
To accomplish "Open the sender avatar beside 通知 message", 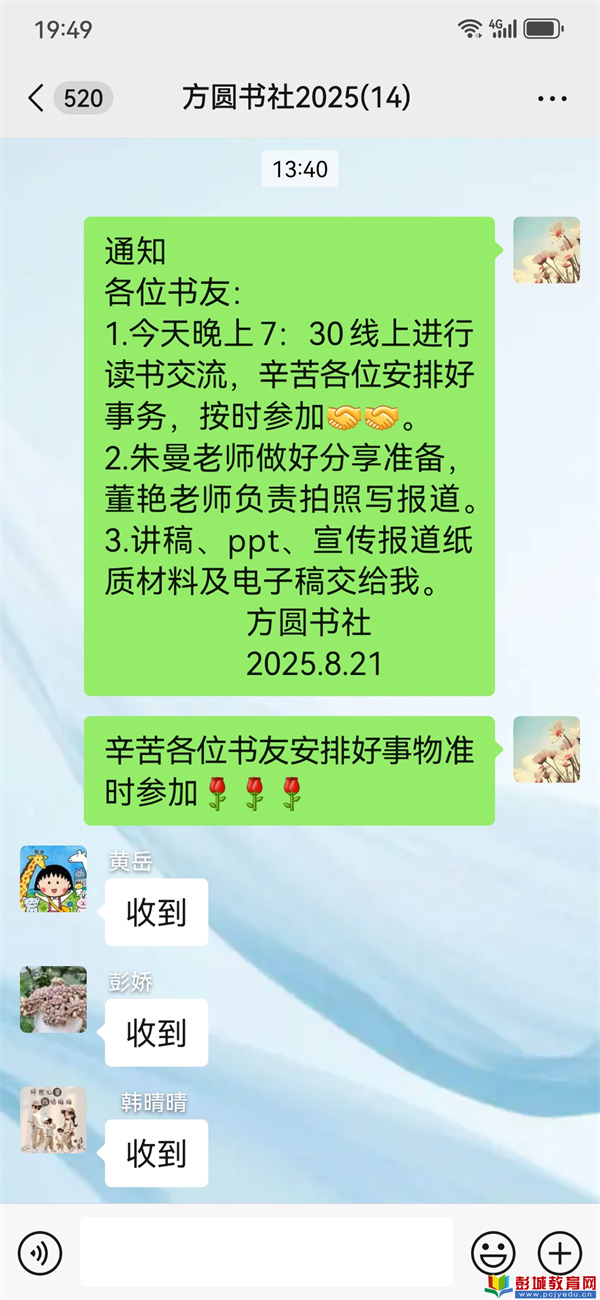I will (546, 250).
